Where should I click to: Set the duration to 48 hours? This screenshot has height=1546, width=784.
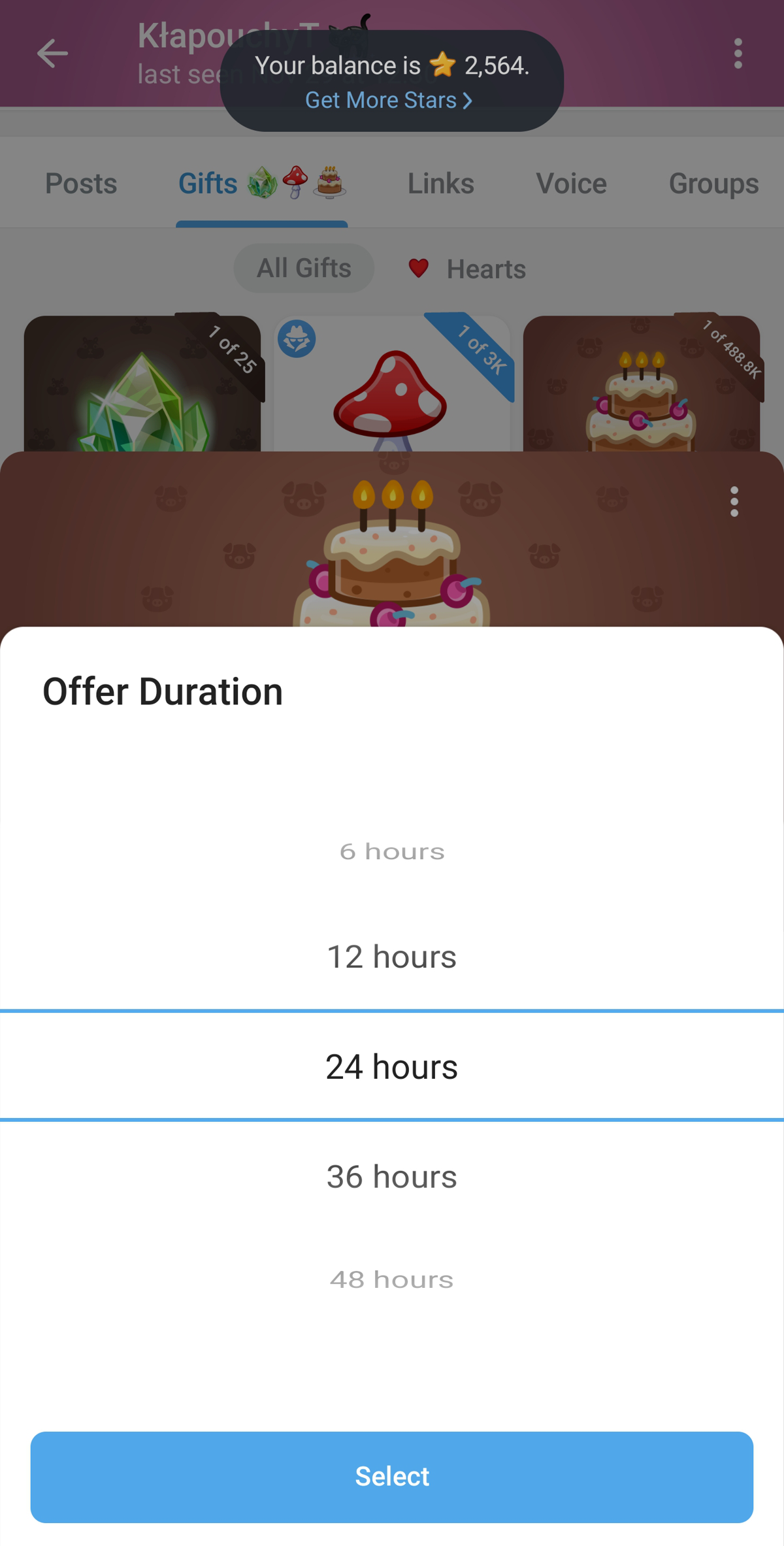click(392, 1279)
